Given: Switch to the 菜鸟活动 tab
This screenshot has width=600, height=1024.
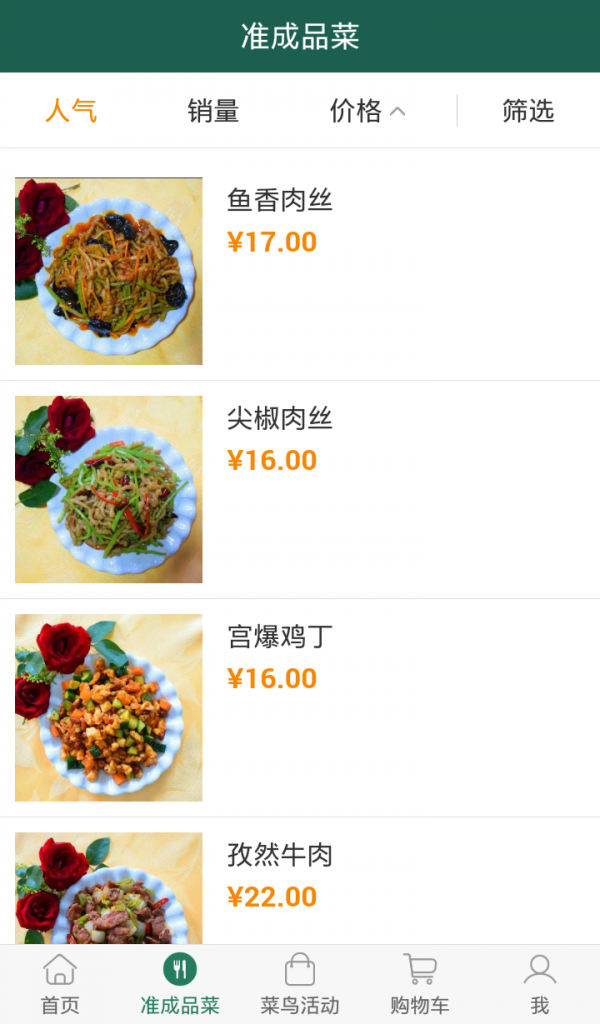Looking at the screenshot, I should (300, 984).
